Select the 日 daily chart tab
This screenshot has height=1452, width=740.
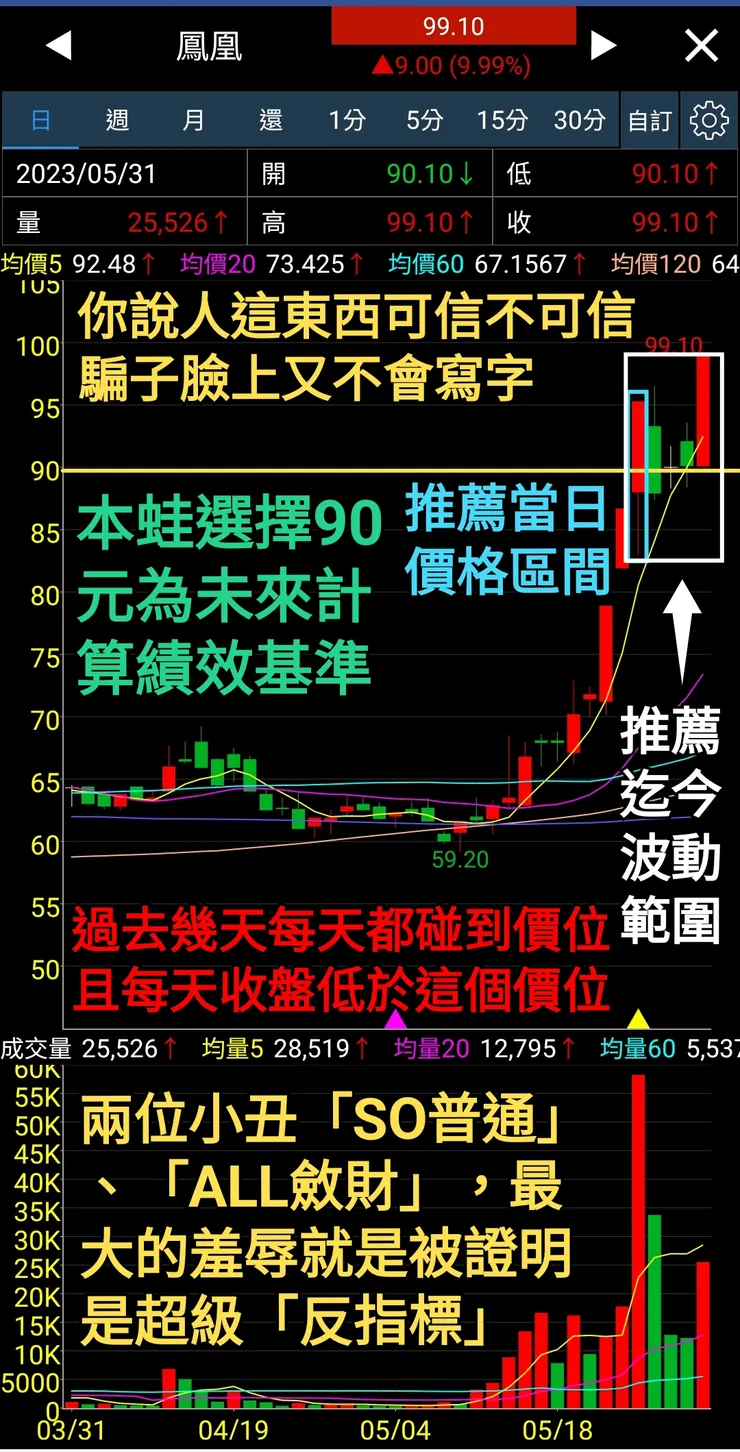(40, 120)
